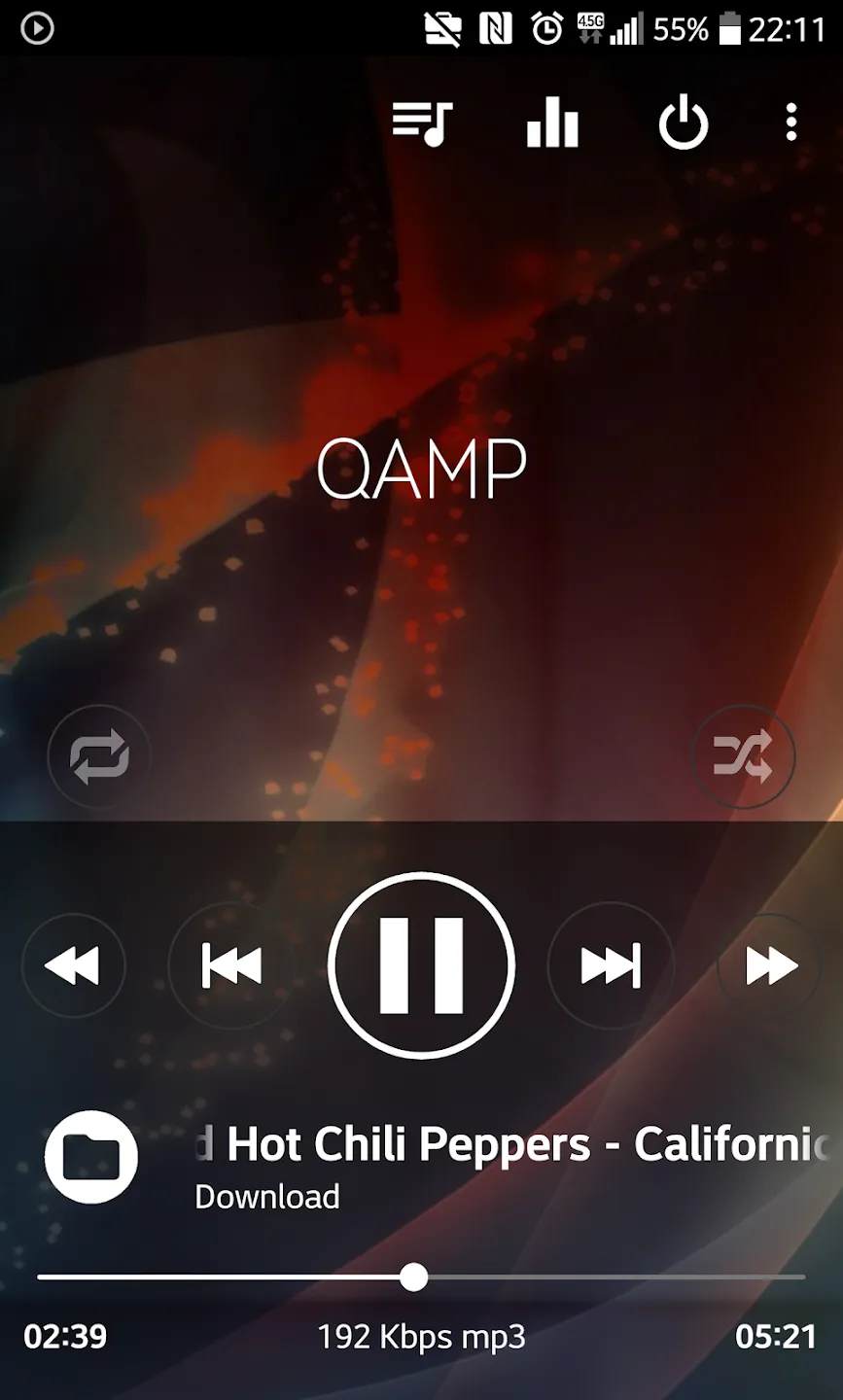Screen dimensions: 843x1400
Task: Open the overflow menu
Action: (791, 122)
